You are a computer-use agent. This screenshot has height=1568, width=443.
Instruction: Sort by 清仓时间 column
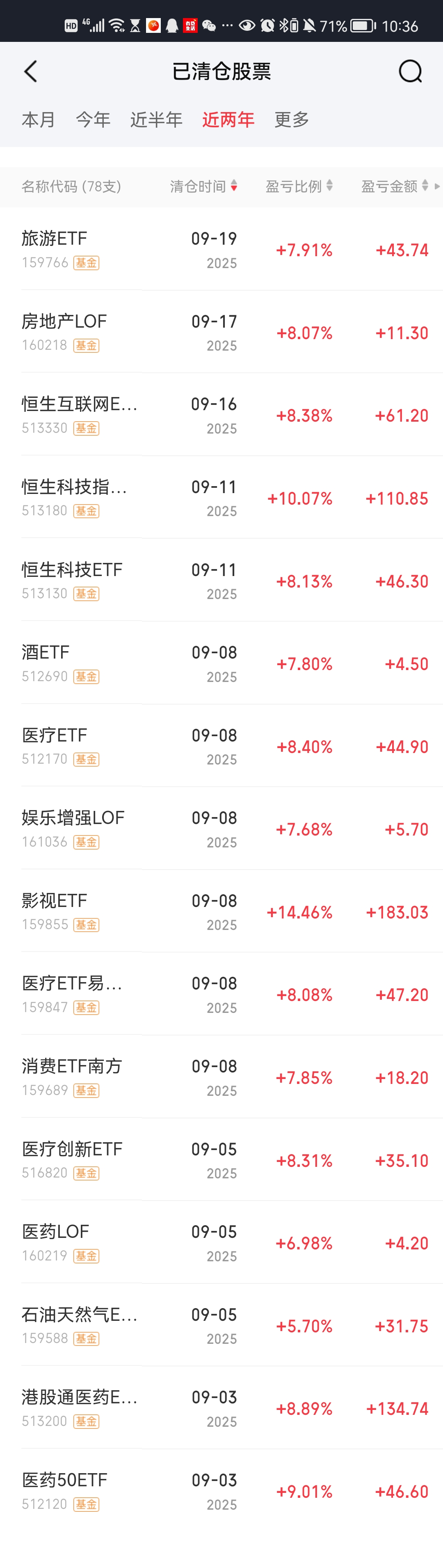click(203, 186)
